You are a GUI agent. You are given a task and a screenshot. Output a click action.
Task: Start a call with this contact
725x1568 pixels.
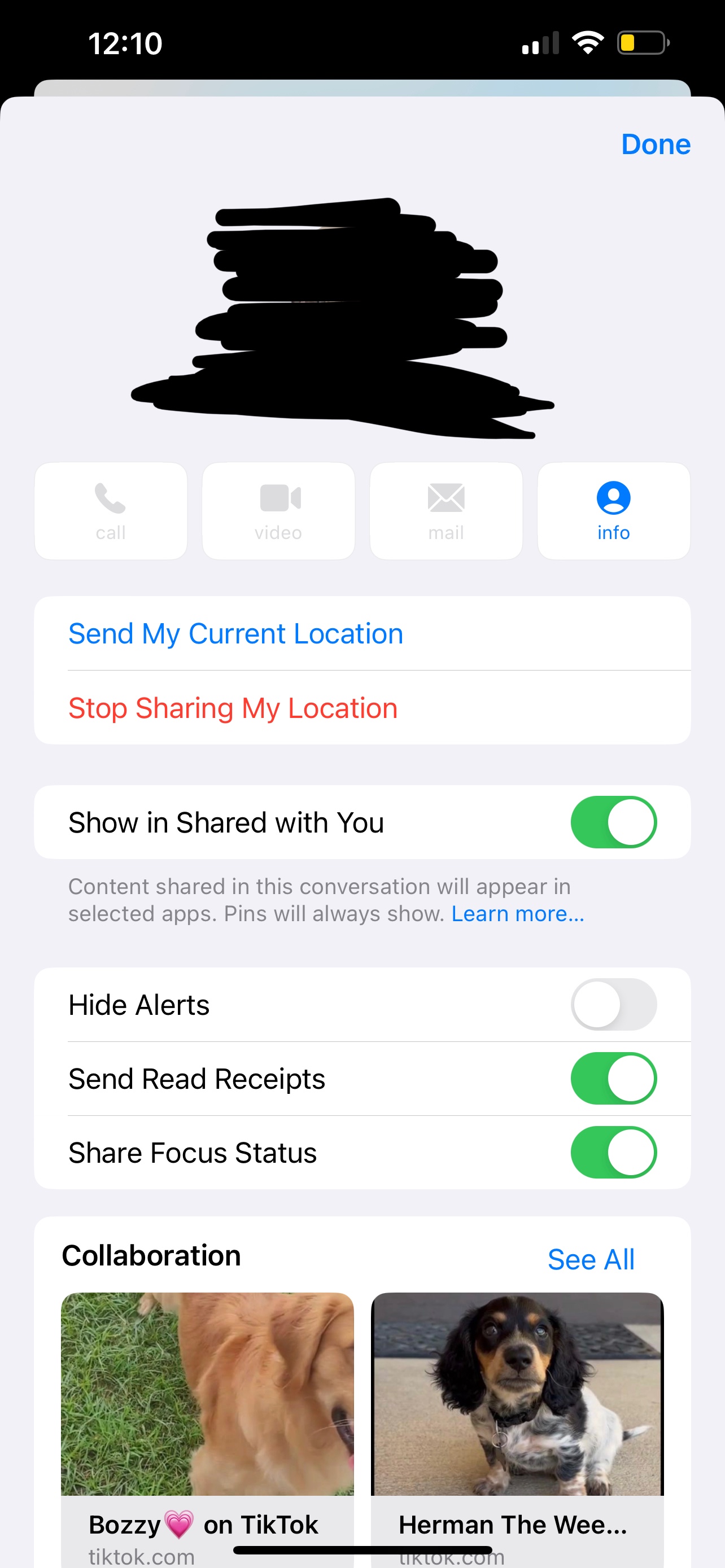tap(111, 511)
